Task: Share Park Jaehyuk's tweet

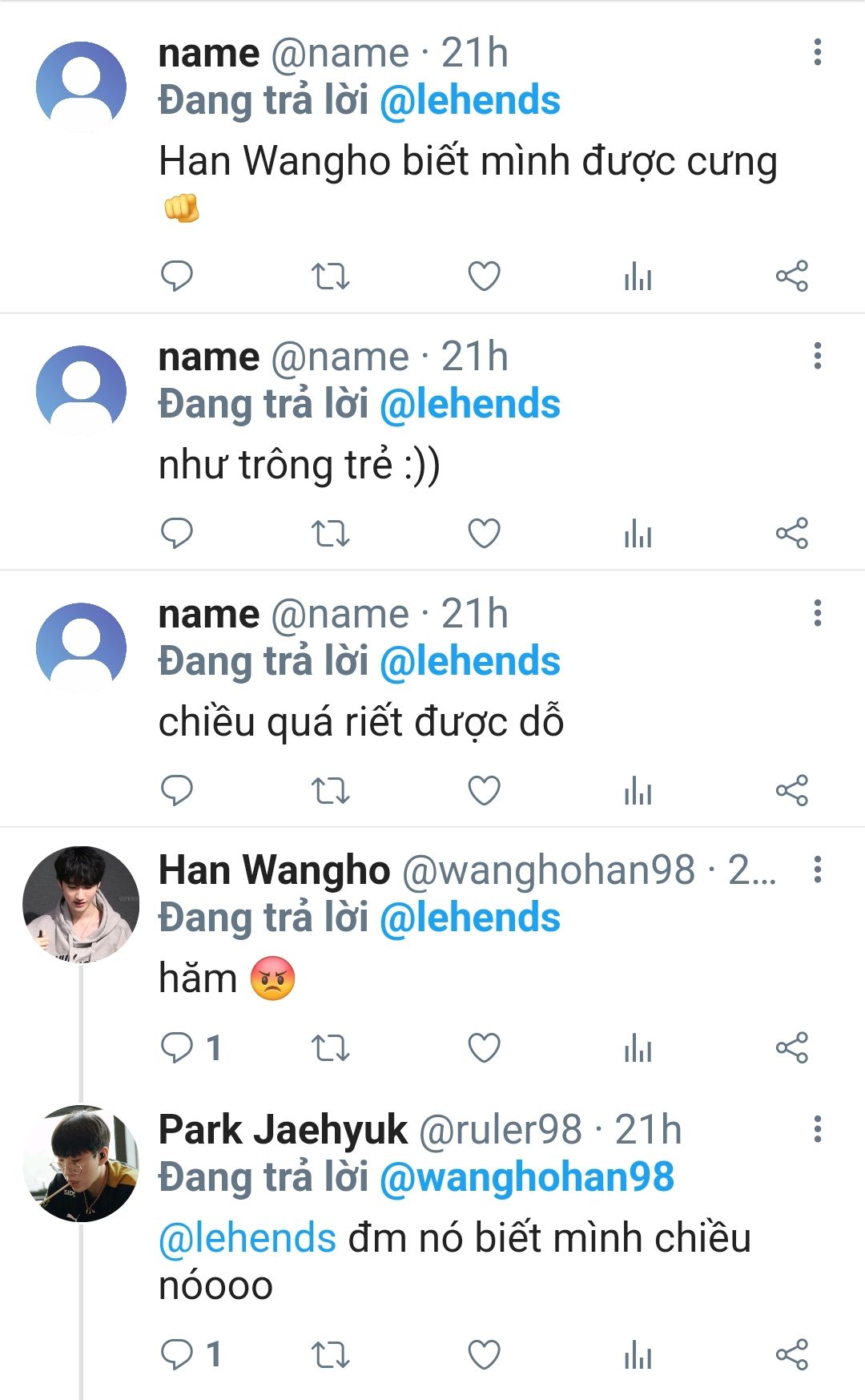Action: (791, 1354)
